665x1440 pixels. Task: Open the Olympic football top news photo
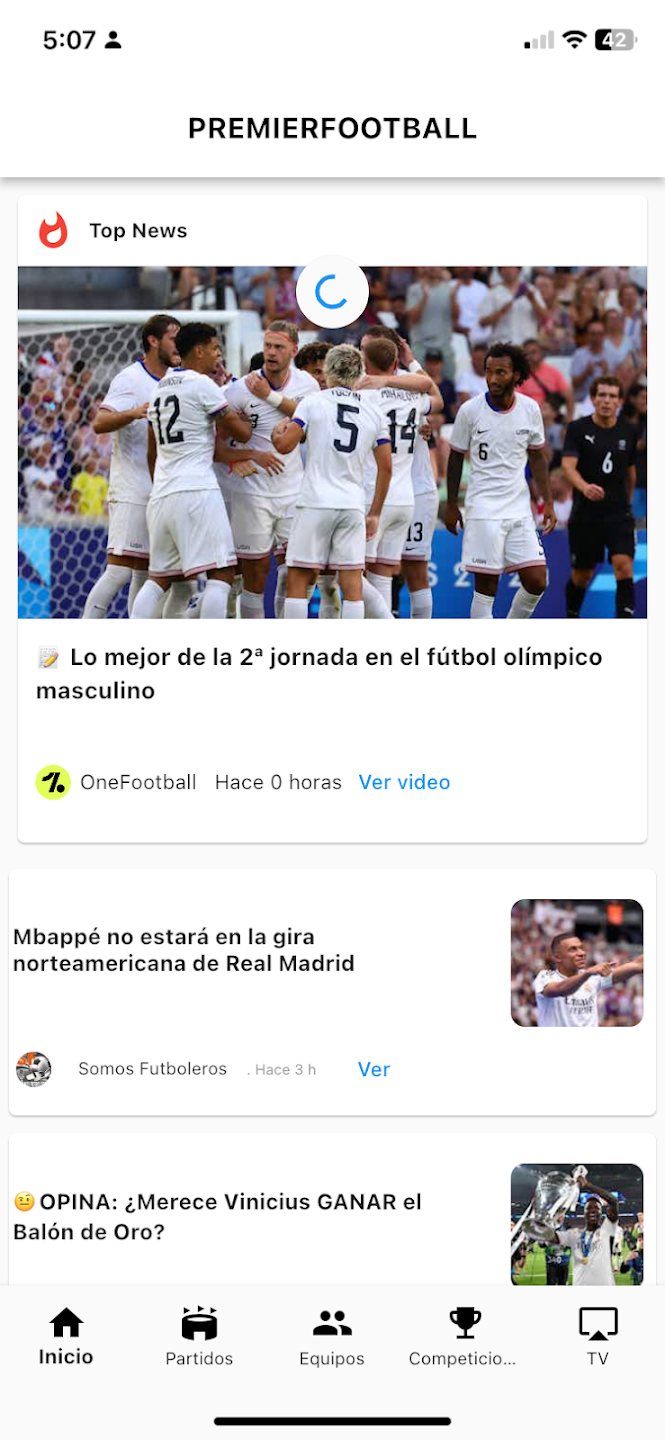click(x=332, y=445)
